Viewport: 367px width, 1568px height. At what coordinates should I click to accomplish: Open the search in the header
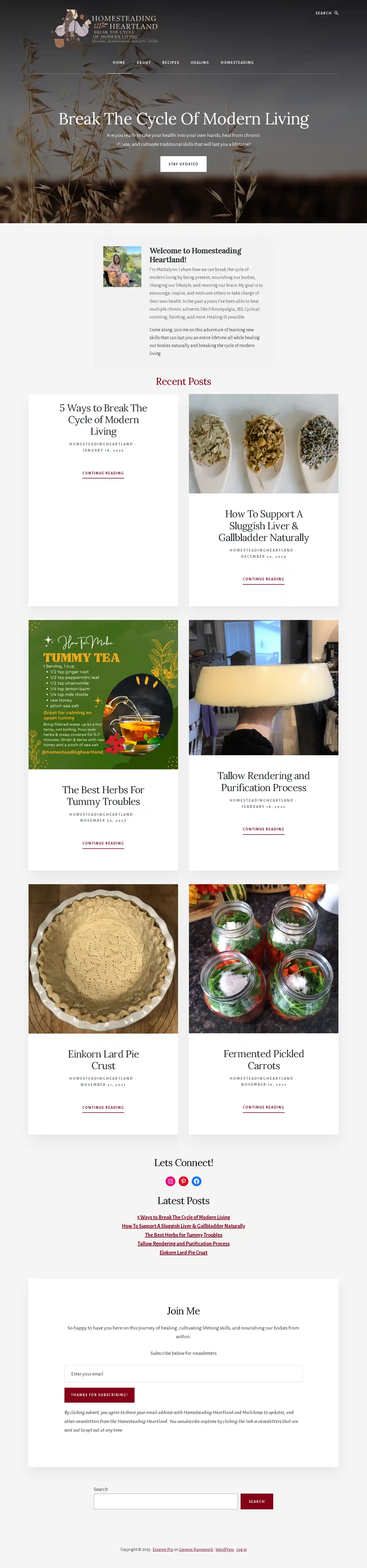point(327,13)
